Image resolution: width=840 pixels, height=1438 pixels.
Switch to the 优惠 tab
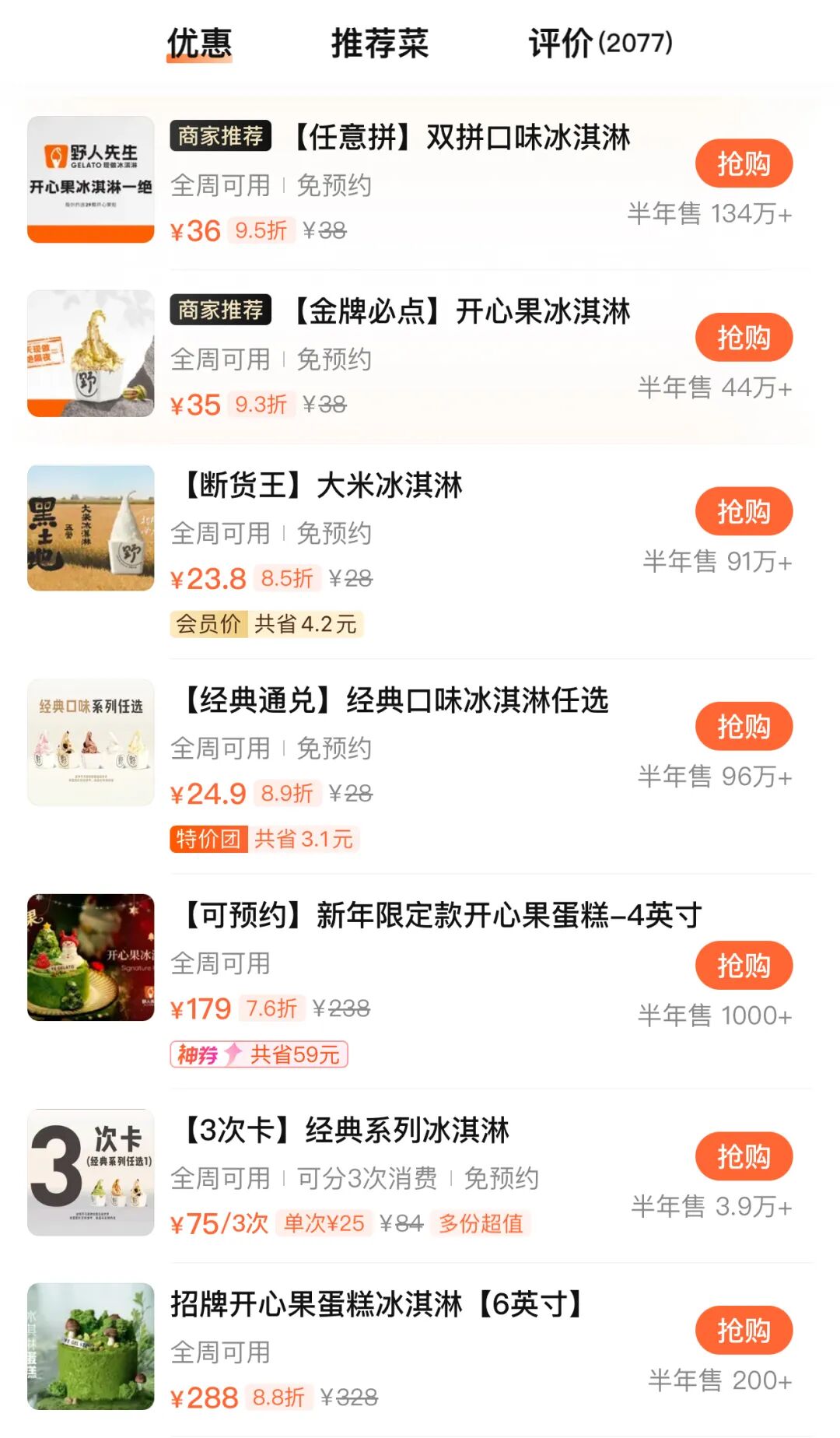[x=199, y=44]
